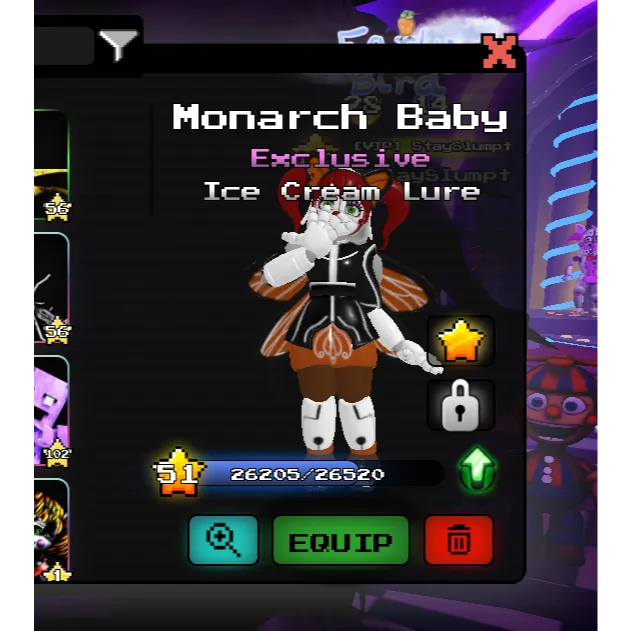The image size is (631, 631).
Task: Open the inventory filter funnel
Action: pyautogui.click(x=118, y=45)
